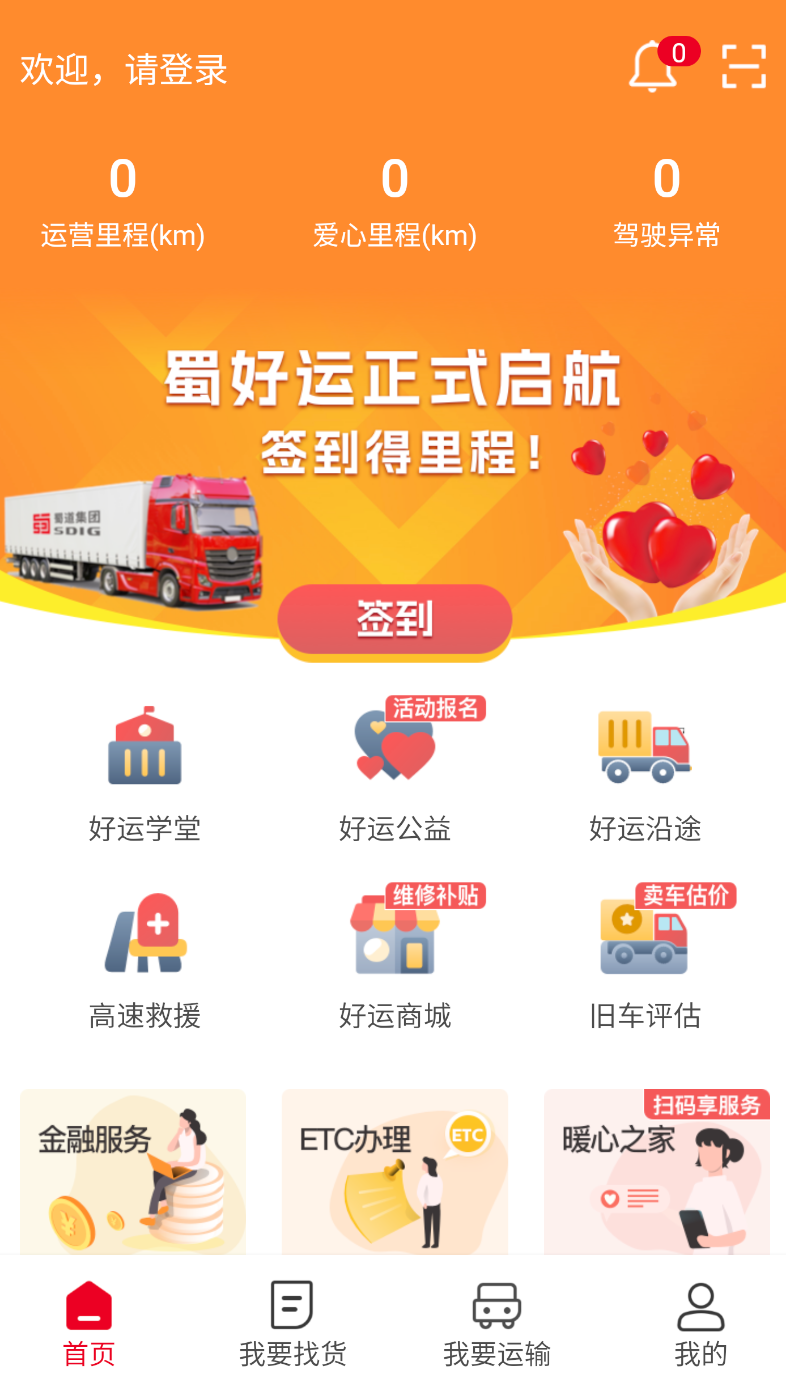Open the 暖心之家 card
This screenshot has width=786, height=1379.
[657, 1172]
